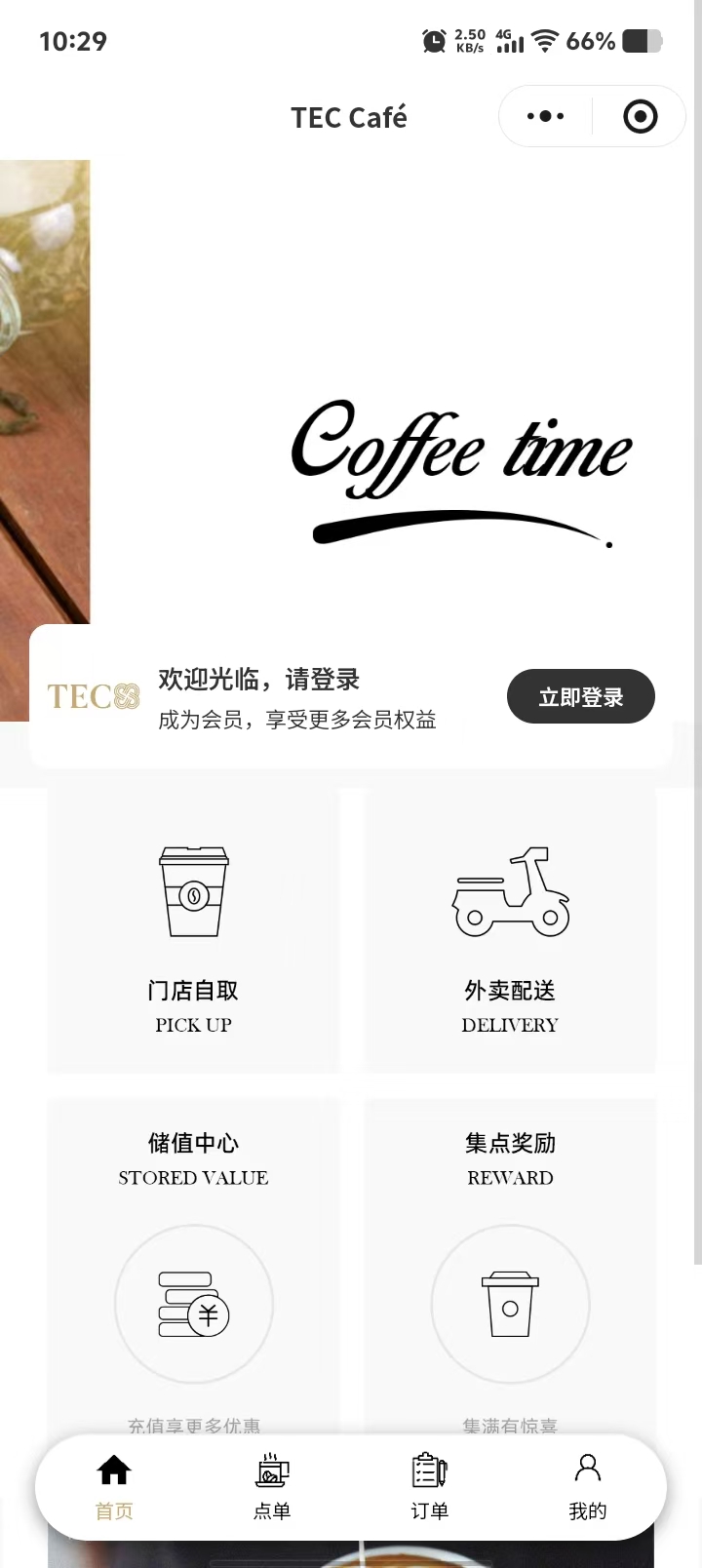
Task: Switch to the 订单 orders list tab
Action: pyautogui.click(x=429, y=1486)
